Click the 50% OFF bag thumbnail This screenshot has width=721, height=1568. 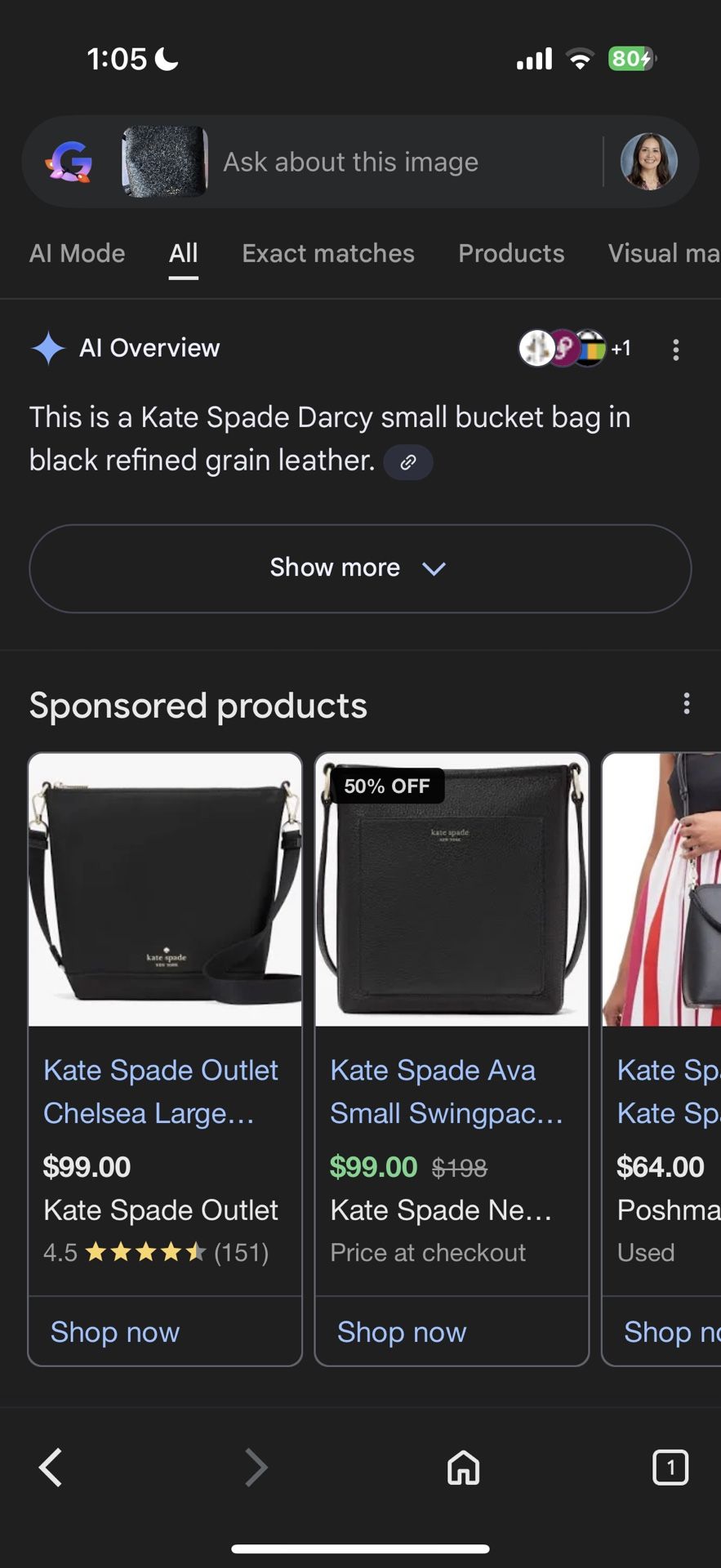coord(452,889)
